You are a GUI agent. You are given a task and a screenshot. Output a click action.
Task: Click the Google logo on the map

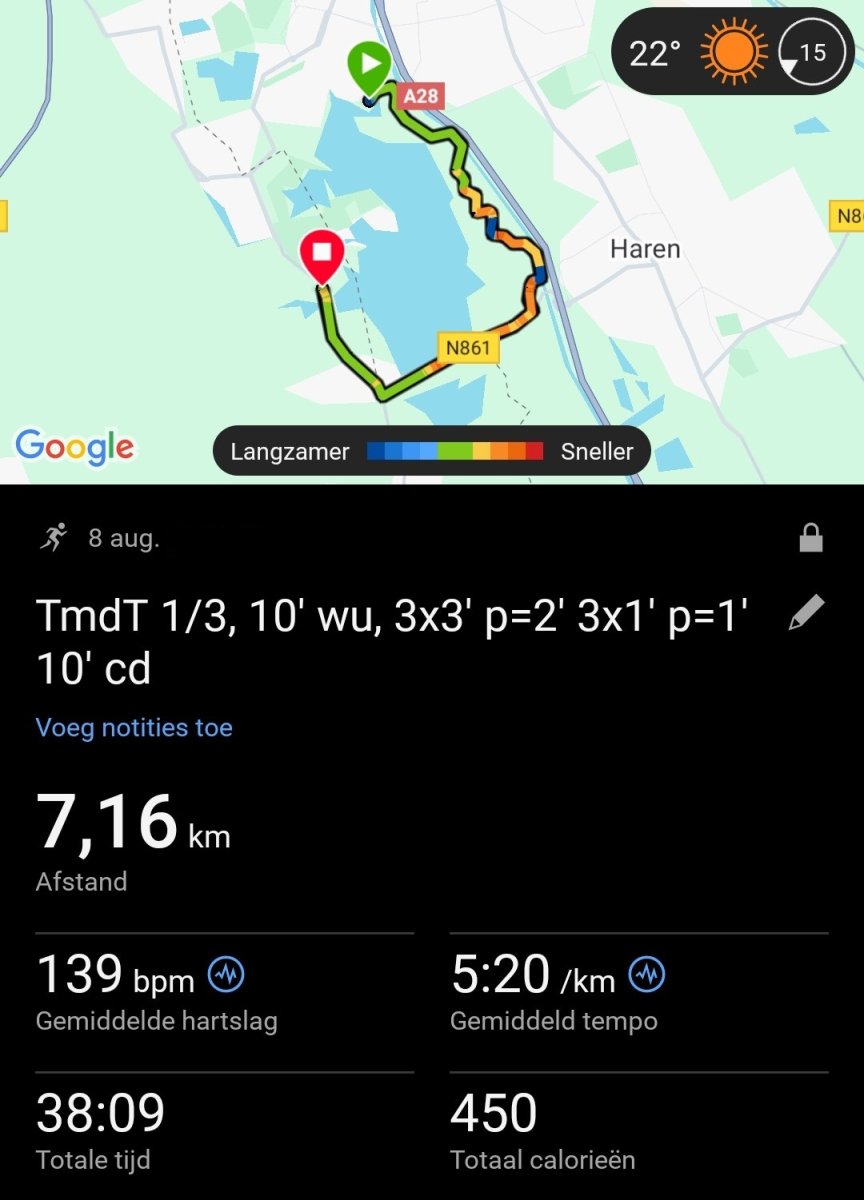[x=73, y=448]
